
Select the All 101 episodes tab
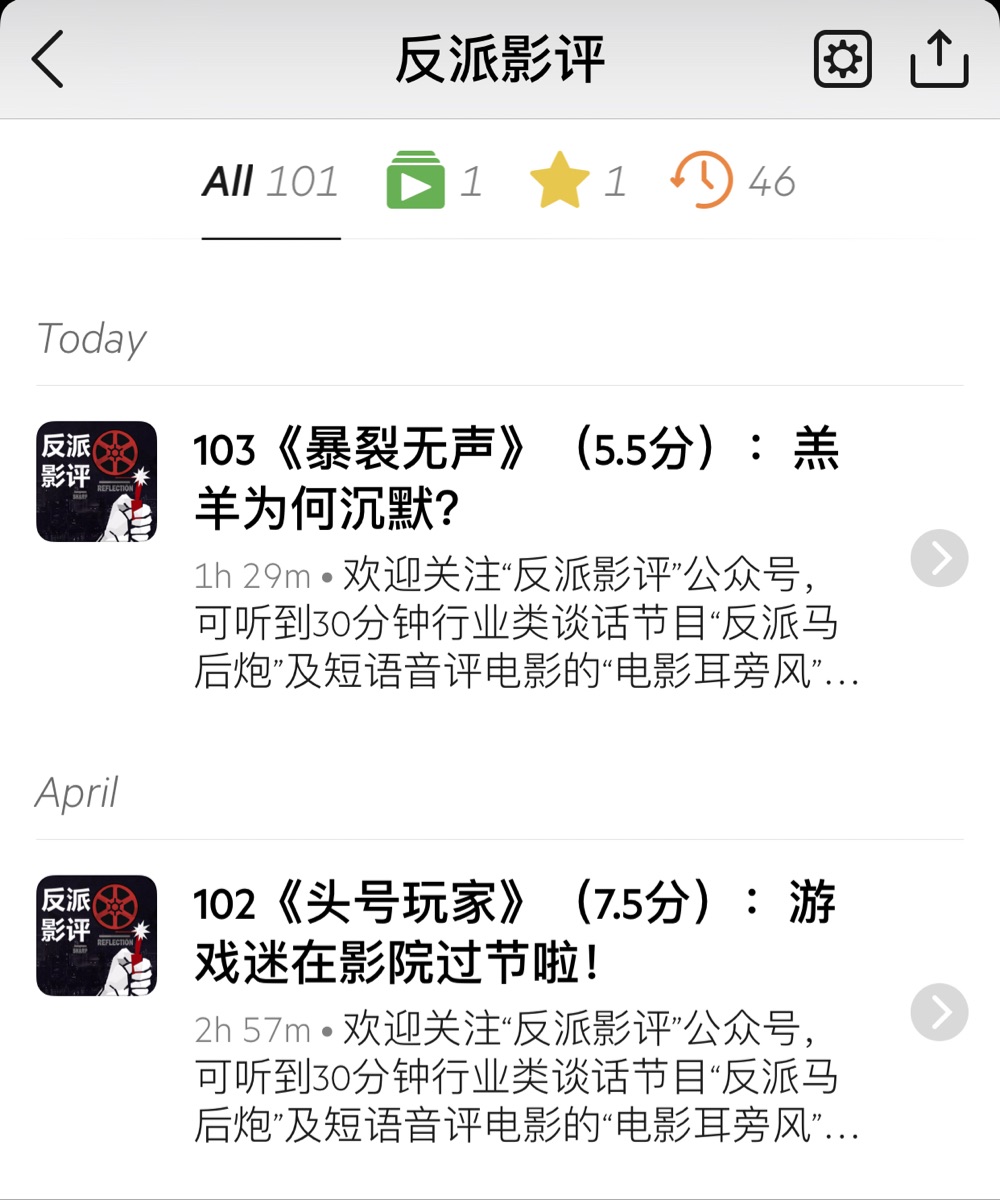(x=271, y=182)
